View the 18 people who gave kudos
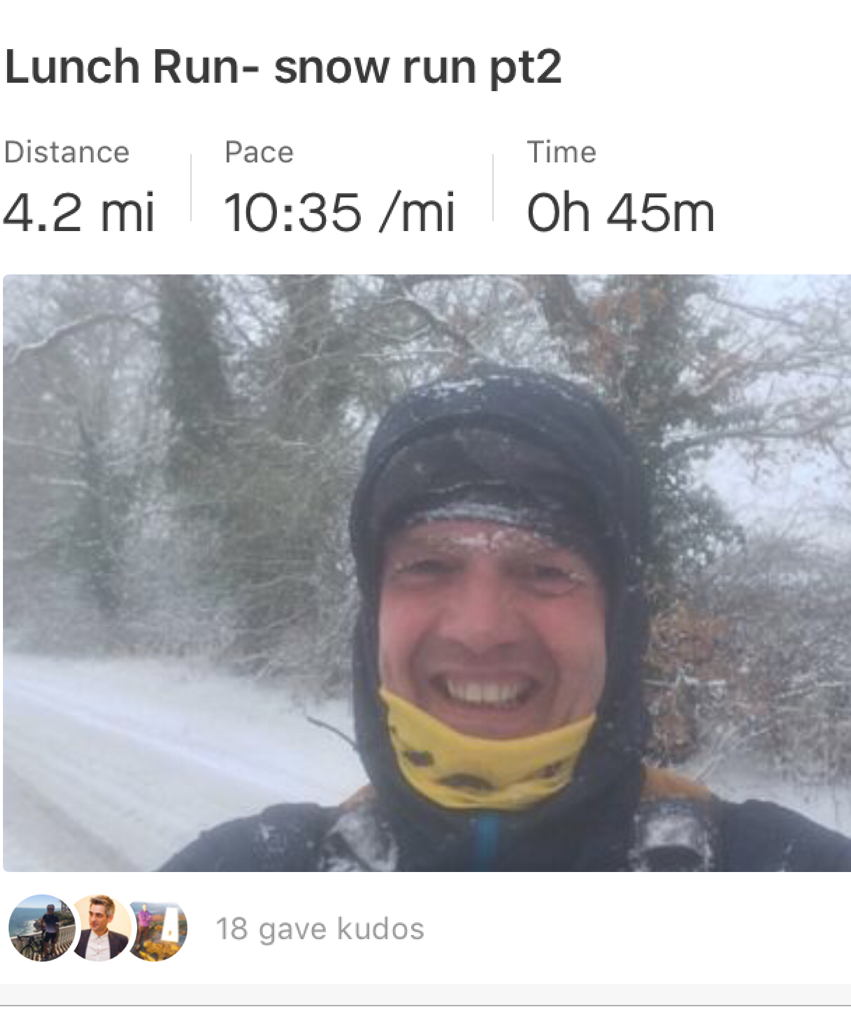The height and width of the screenshot is (1017, 851). point(320,929)
